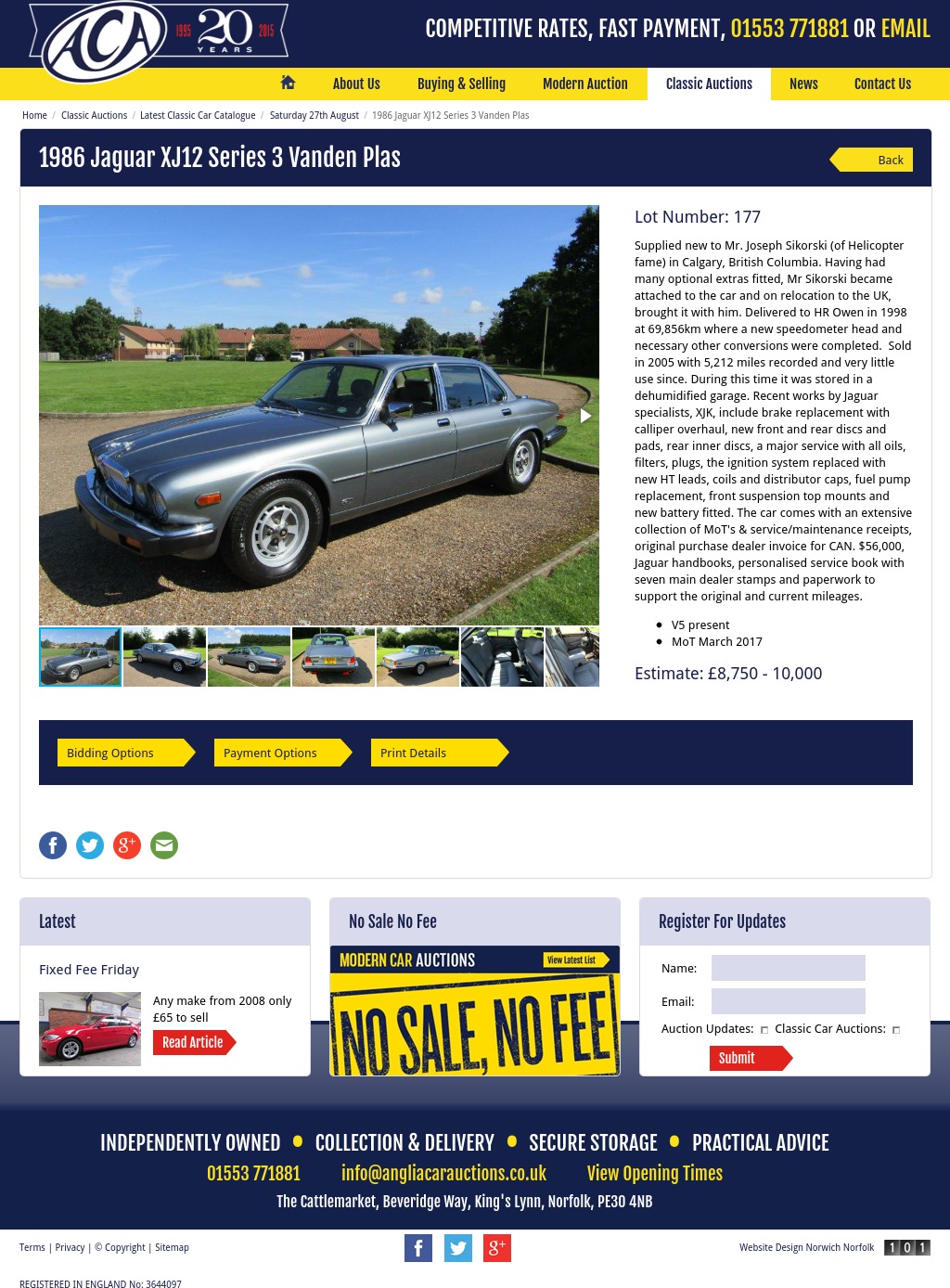View the rear view car thumbnail

click(x=333, y=657)
